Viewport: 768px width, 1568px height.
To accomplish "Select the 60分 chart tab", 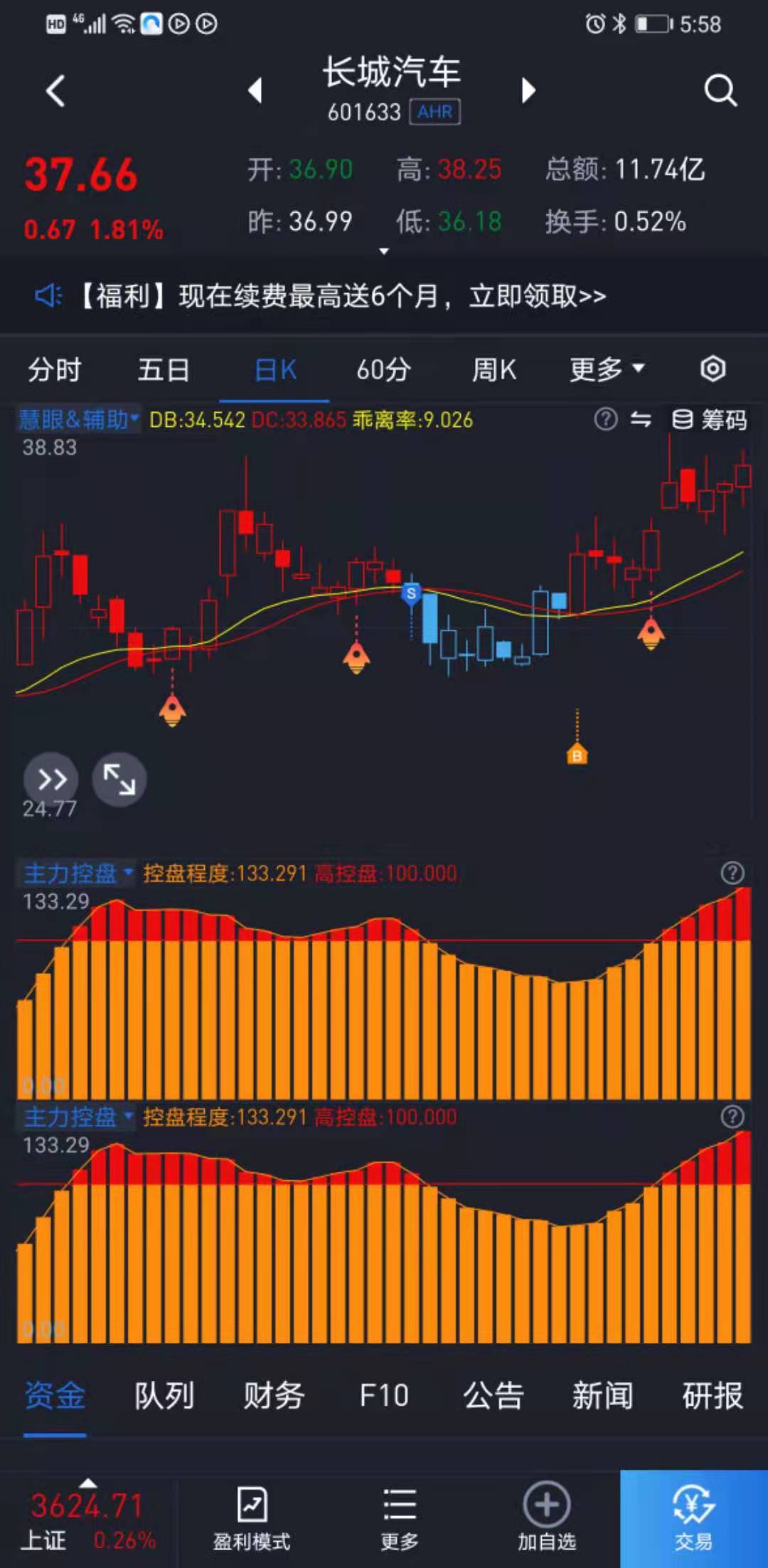I will (x=383, y=370).
